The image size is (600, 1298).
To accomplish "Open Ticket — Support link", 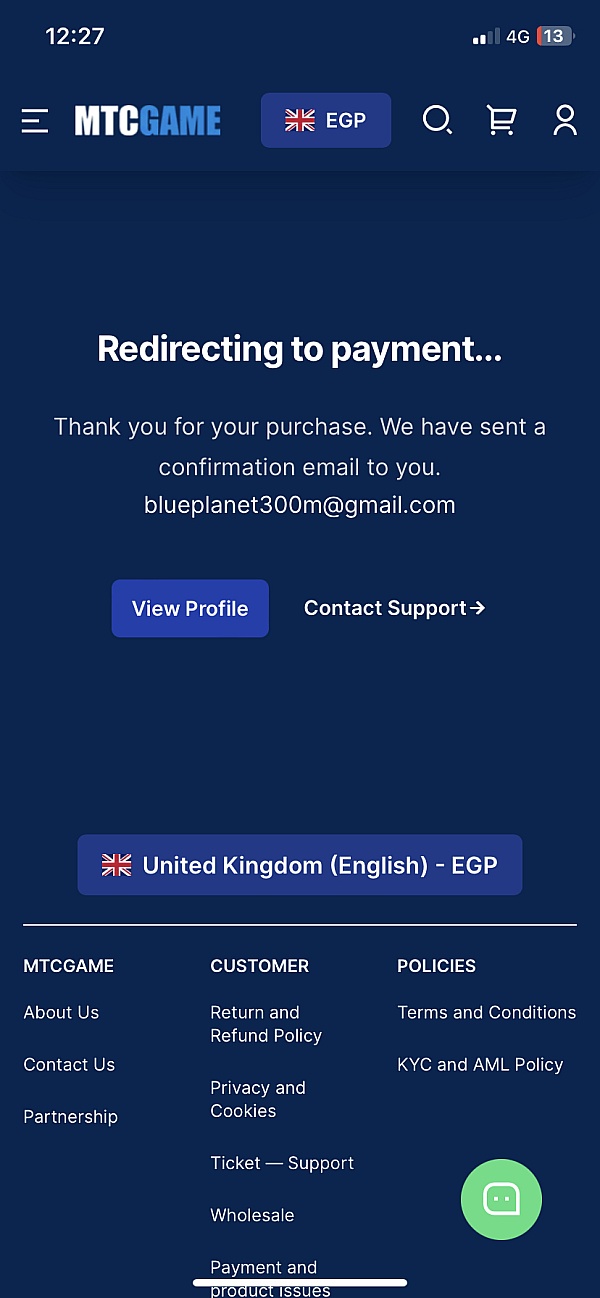I will click(282, 1163).
